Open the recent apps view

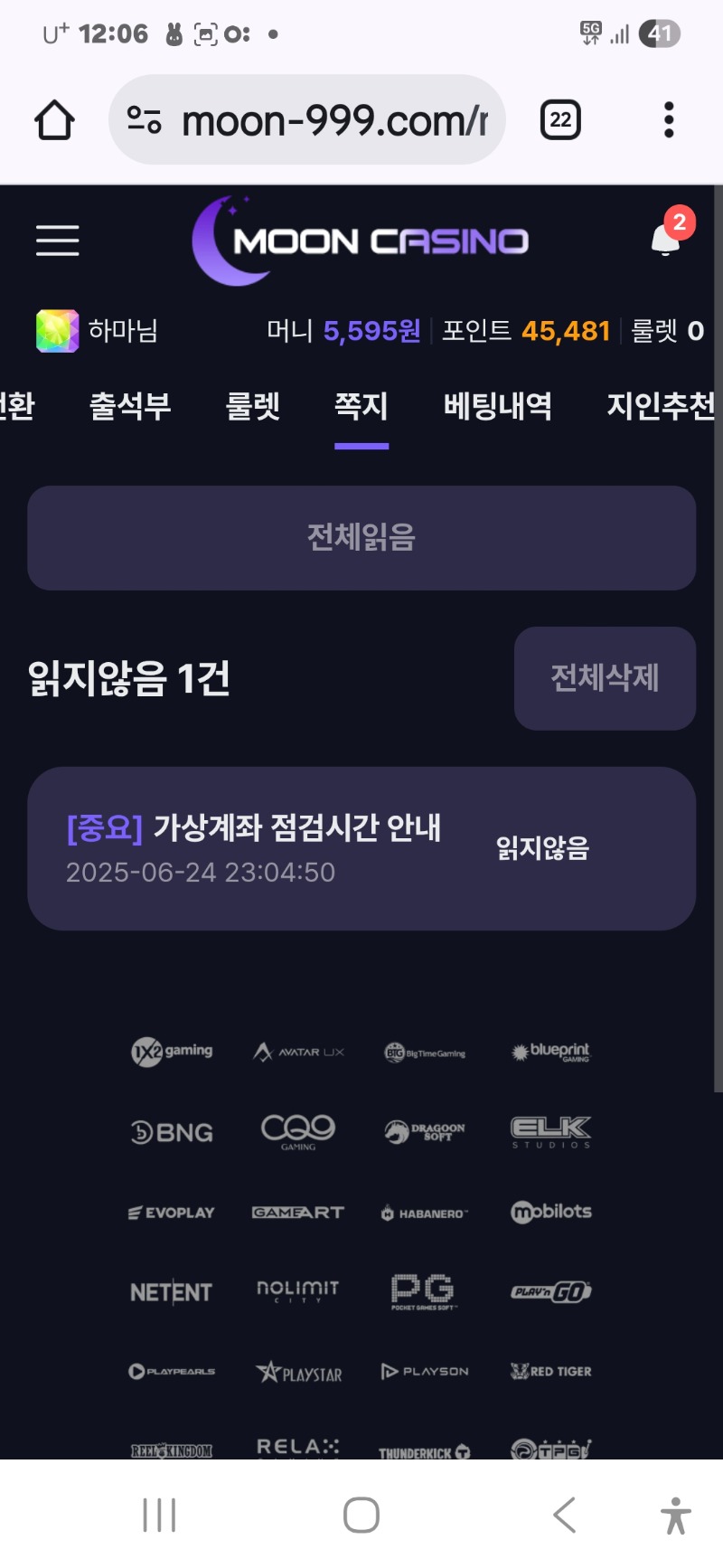(159, 1515)
